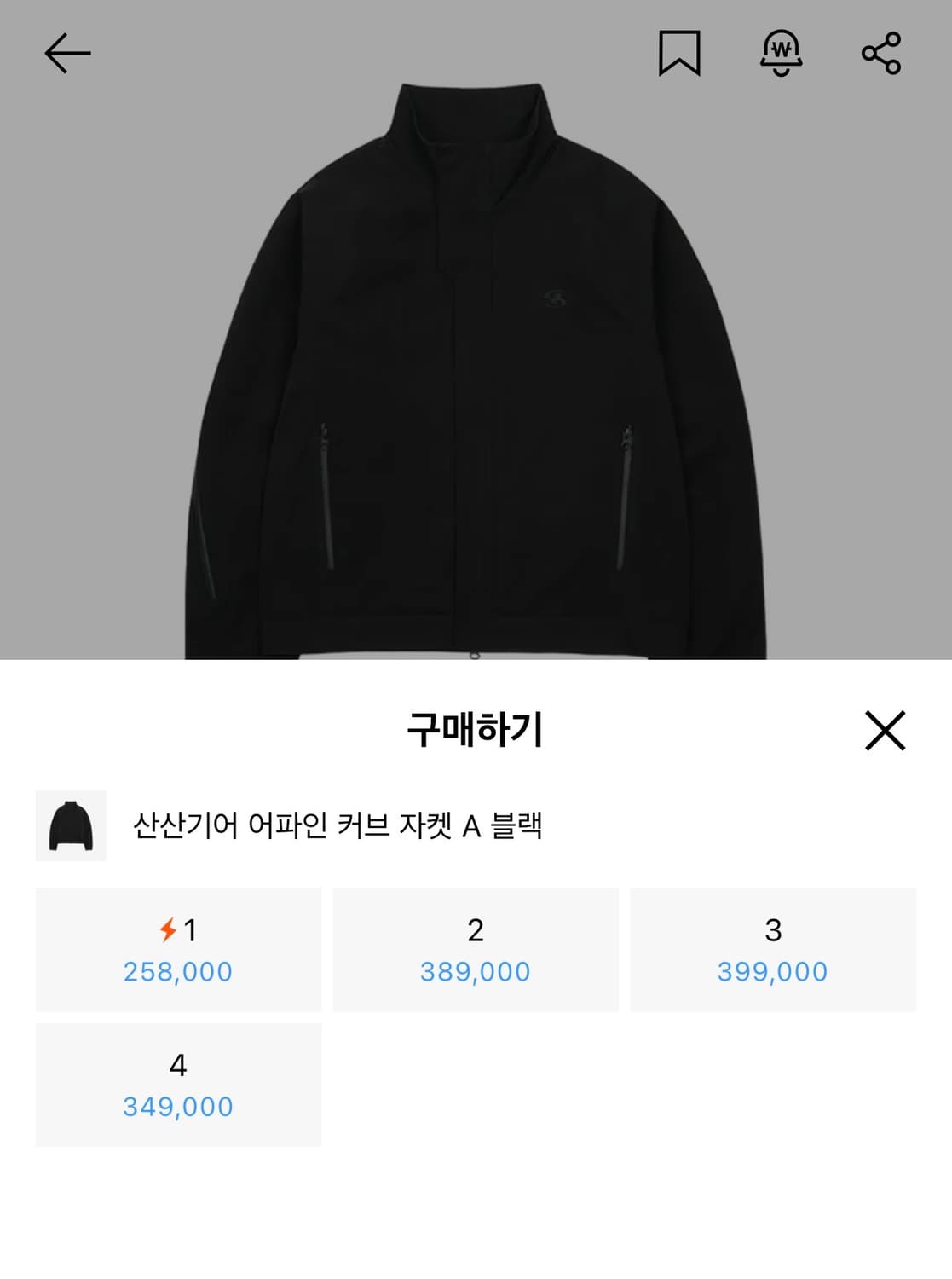The width and height of the screenshot is (952, 1279).
Task: Click the 389,000 price link
Action: point(476,969)
